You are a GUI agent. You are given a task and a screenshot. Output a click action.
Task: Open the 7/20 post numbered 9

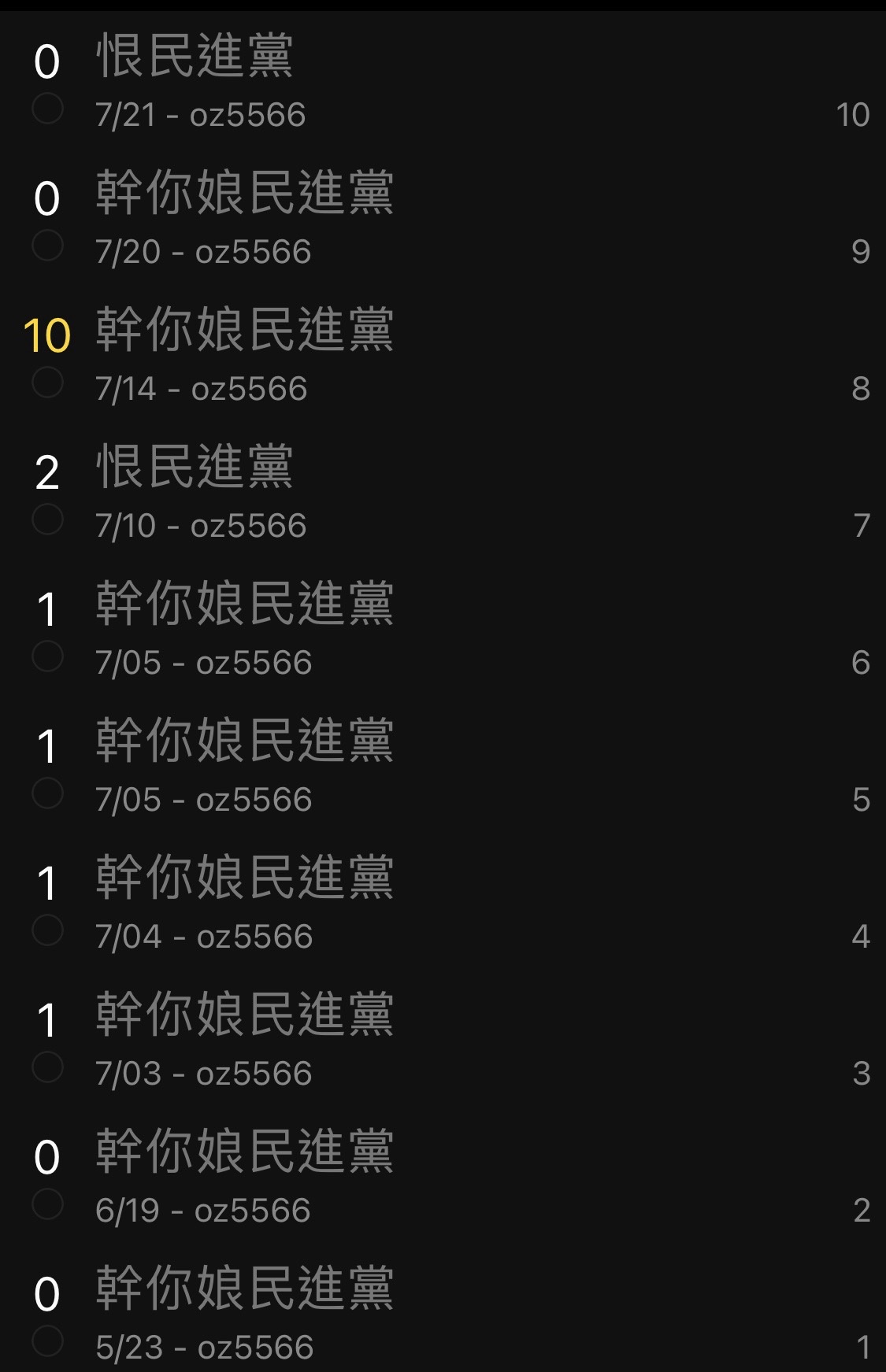pos(244,194)
